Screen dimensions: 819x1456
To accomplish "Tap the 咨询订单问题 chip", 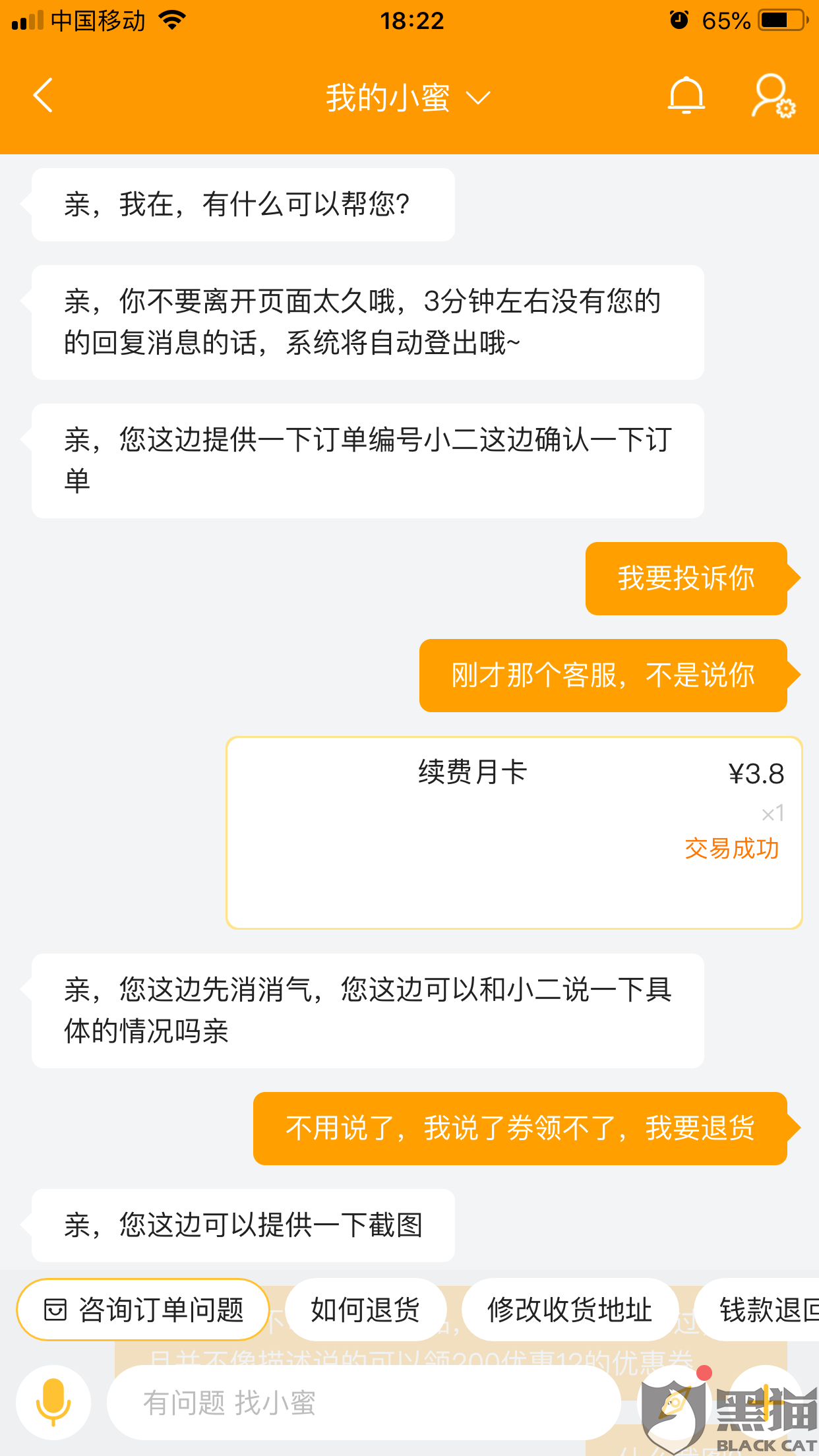I will [144, 1310].
